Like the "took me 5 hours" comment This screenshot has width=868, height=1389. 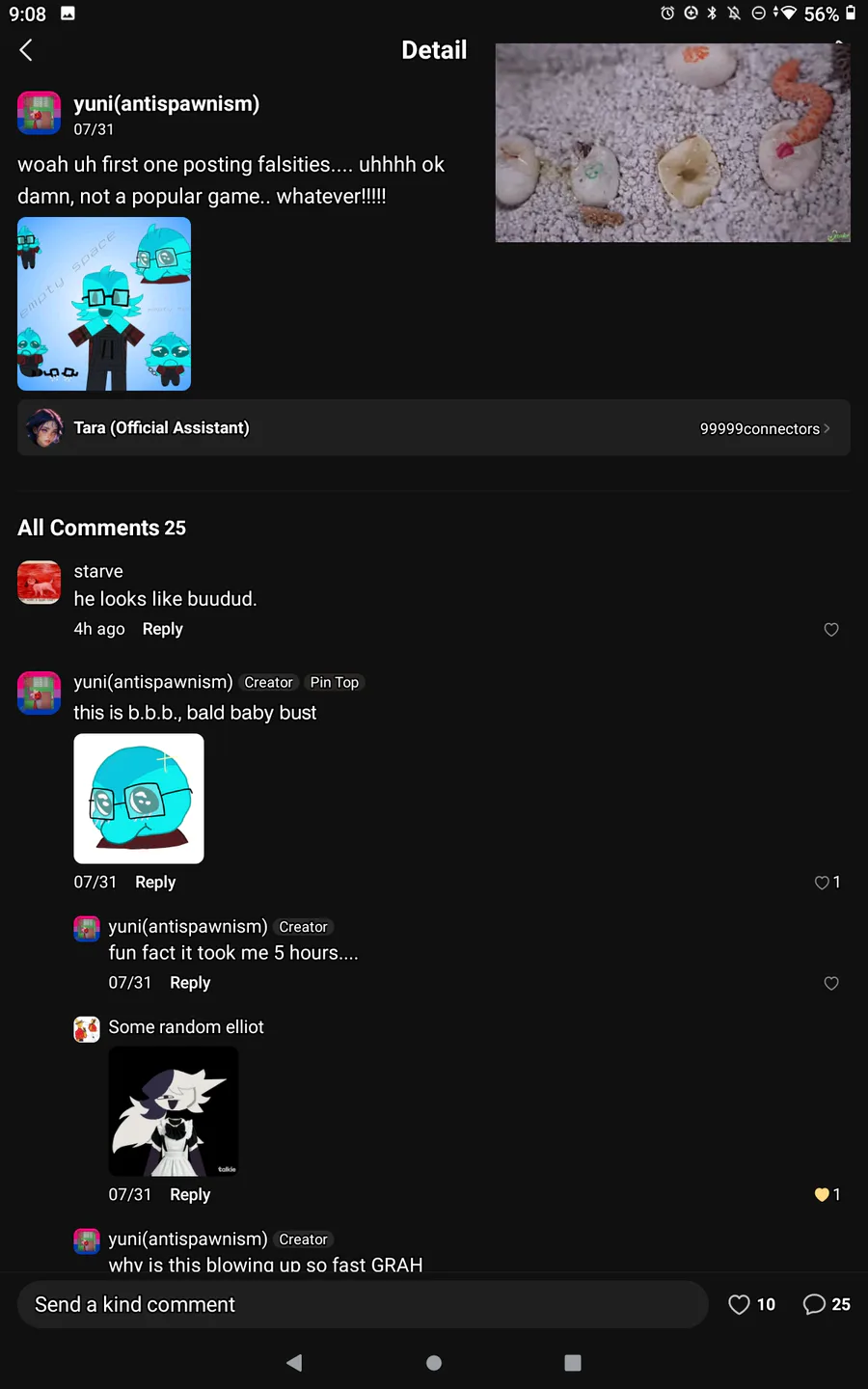click(831, 983)
